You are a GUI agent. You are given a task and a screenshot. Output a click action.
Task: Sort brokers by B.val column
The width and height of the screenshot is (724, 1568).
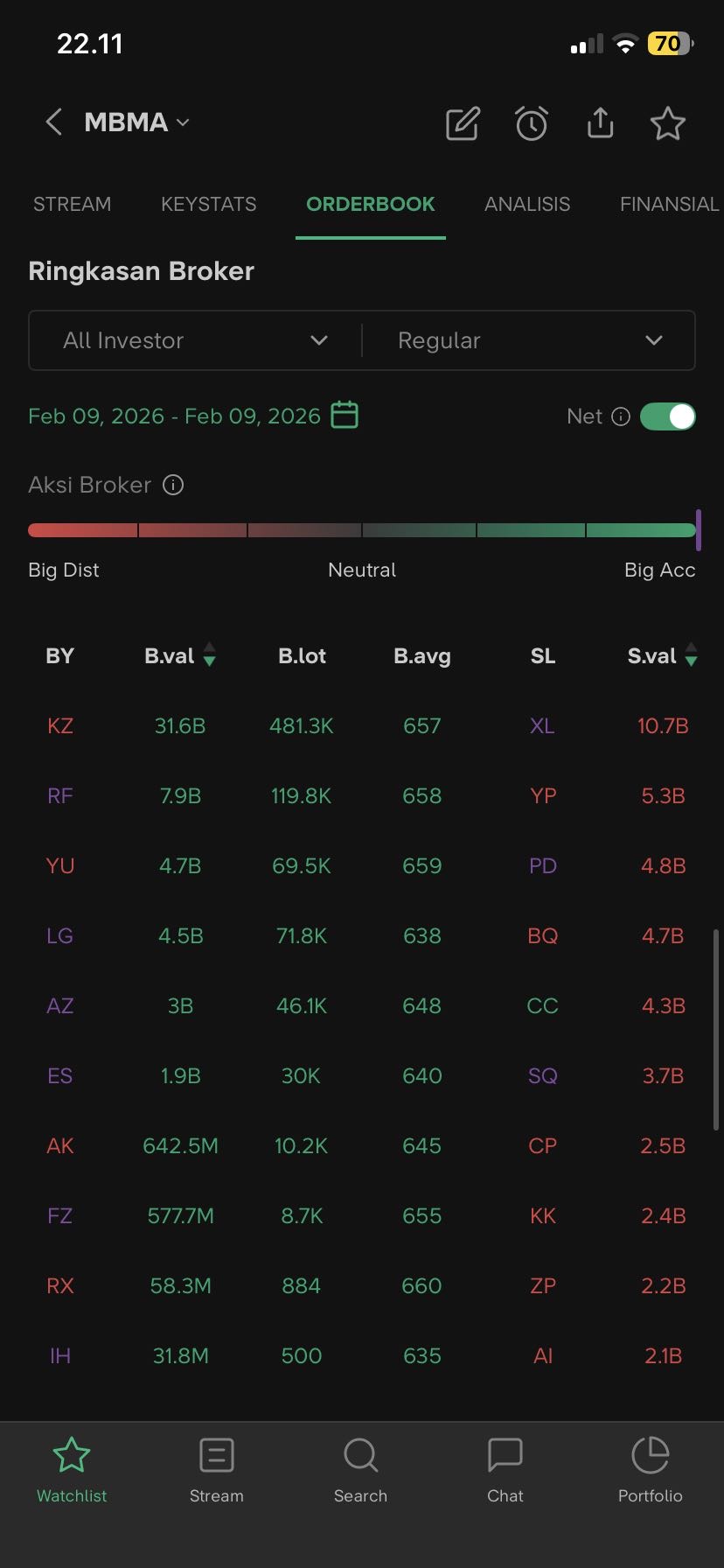click(x=180, y=655)
